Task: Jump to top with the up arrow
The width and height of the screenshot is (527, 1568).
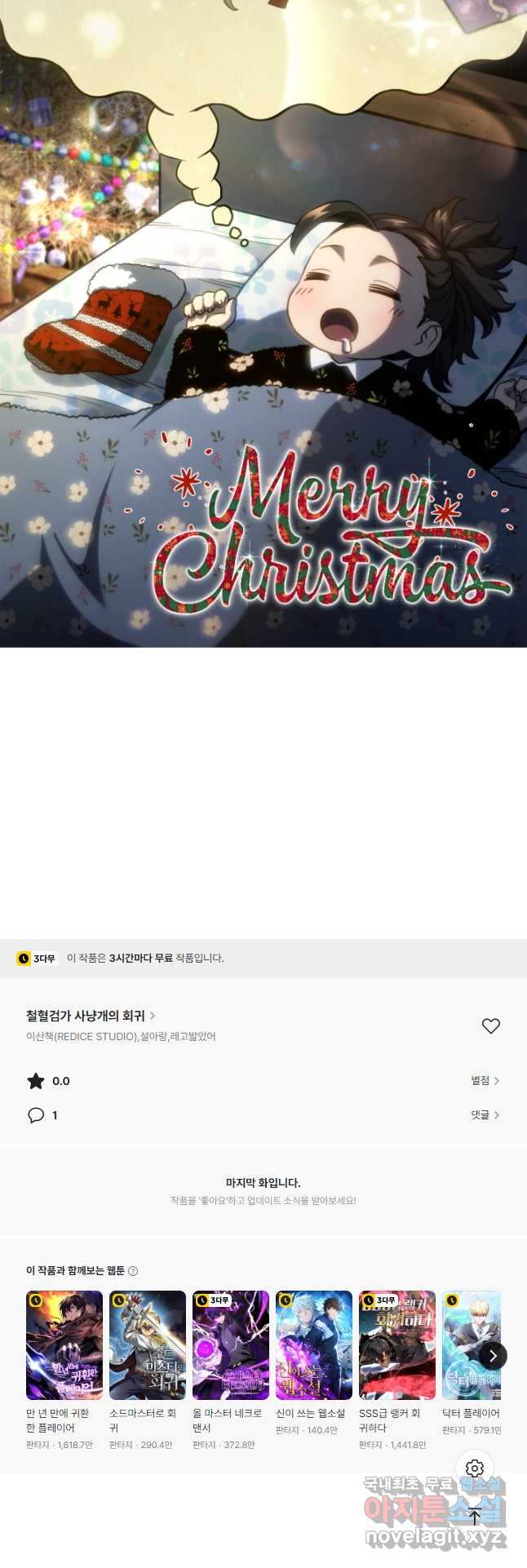Action: 475,1517
